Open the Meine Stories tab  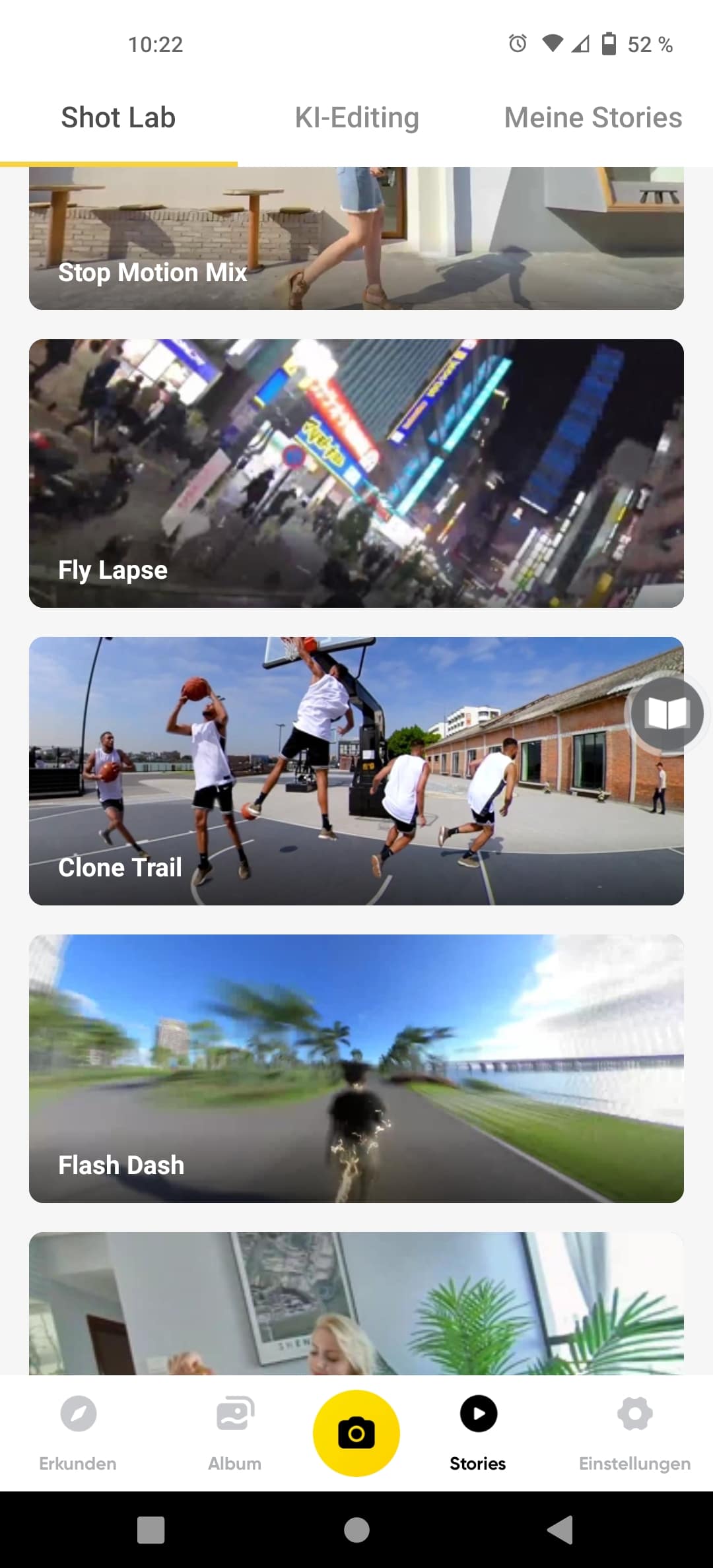(x=593, y=118)
